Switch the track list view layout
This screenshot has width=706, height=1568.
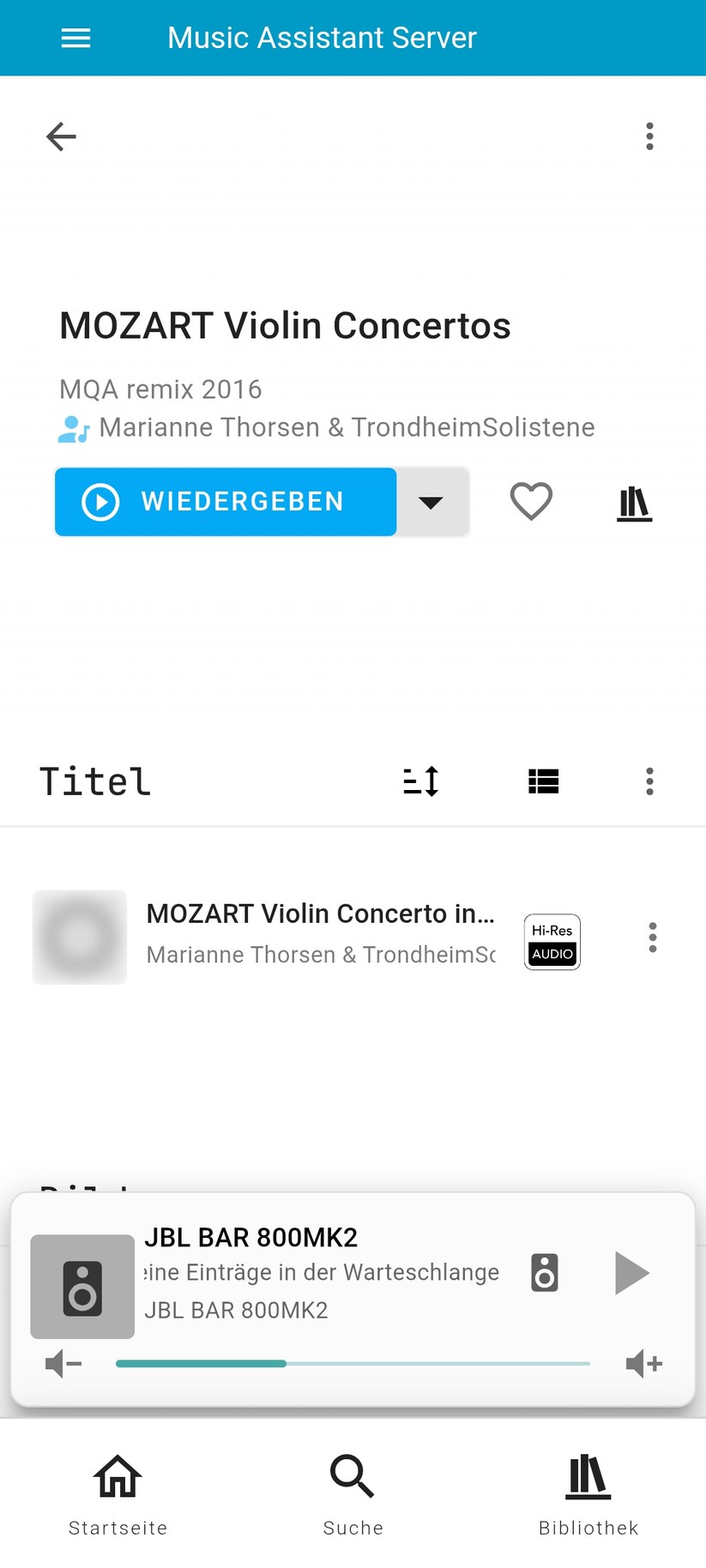pyautogui.click(x=543, y=781)
